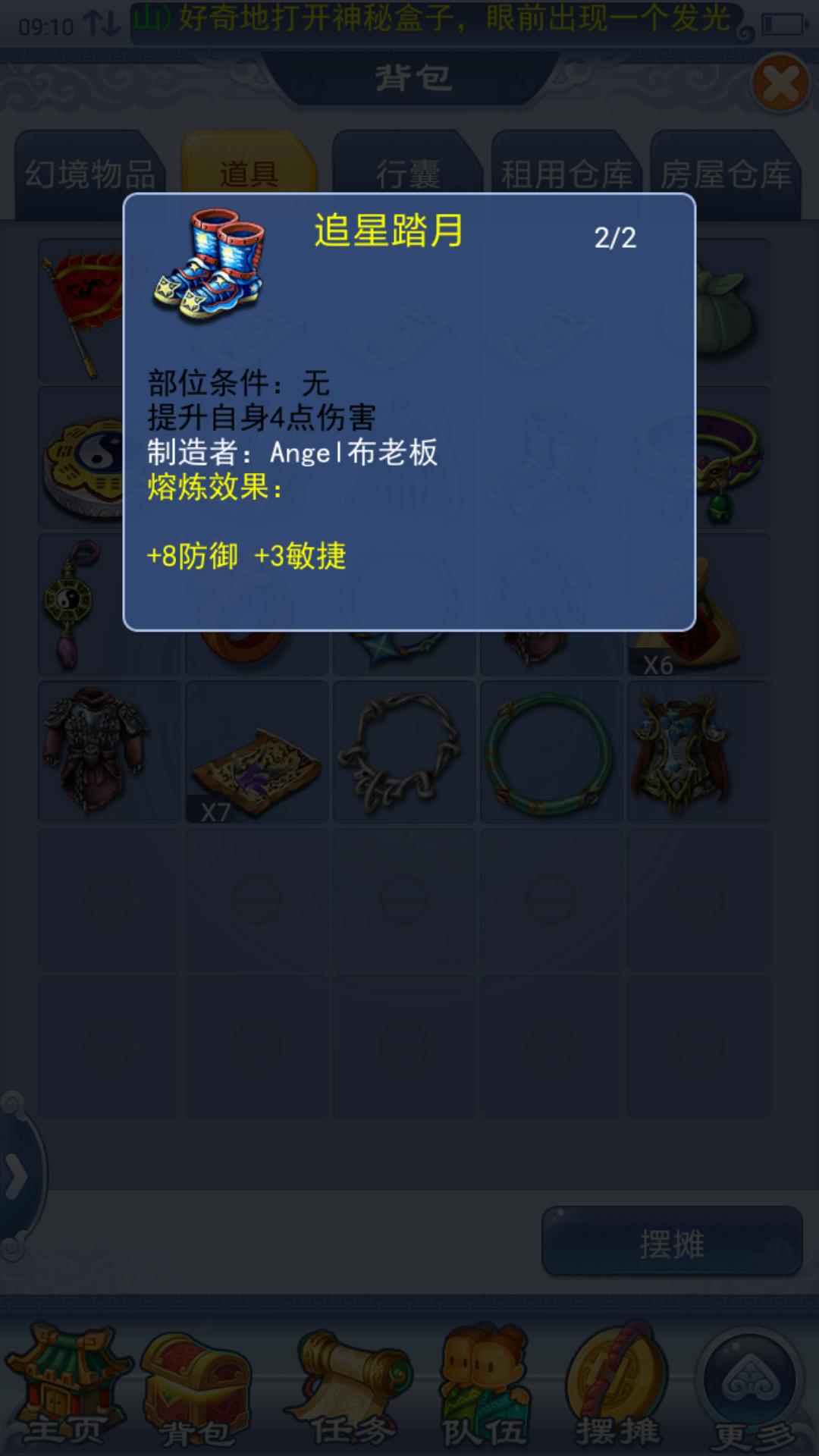The height and width of the screenshot is (1456, 819).
Task: Select the iron chain necklace item
Action: tap(403, 751)
